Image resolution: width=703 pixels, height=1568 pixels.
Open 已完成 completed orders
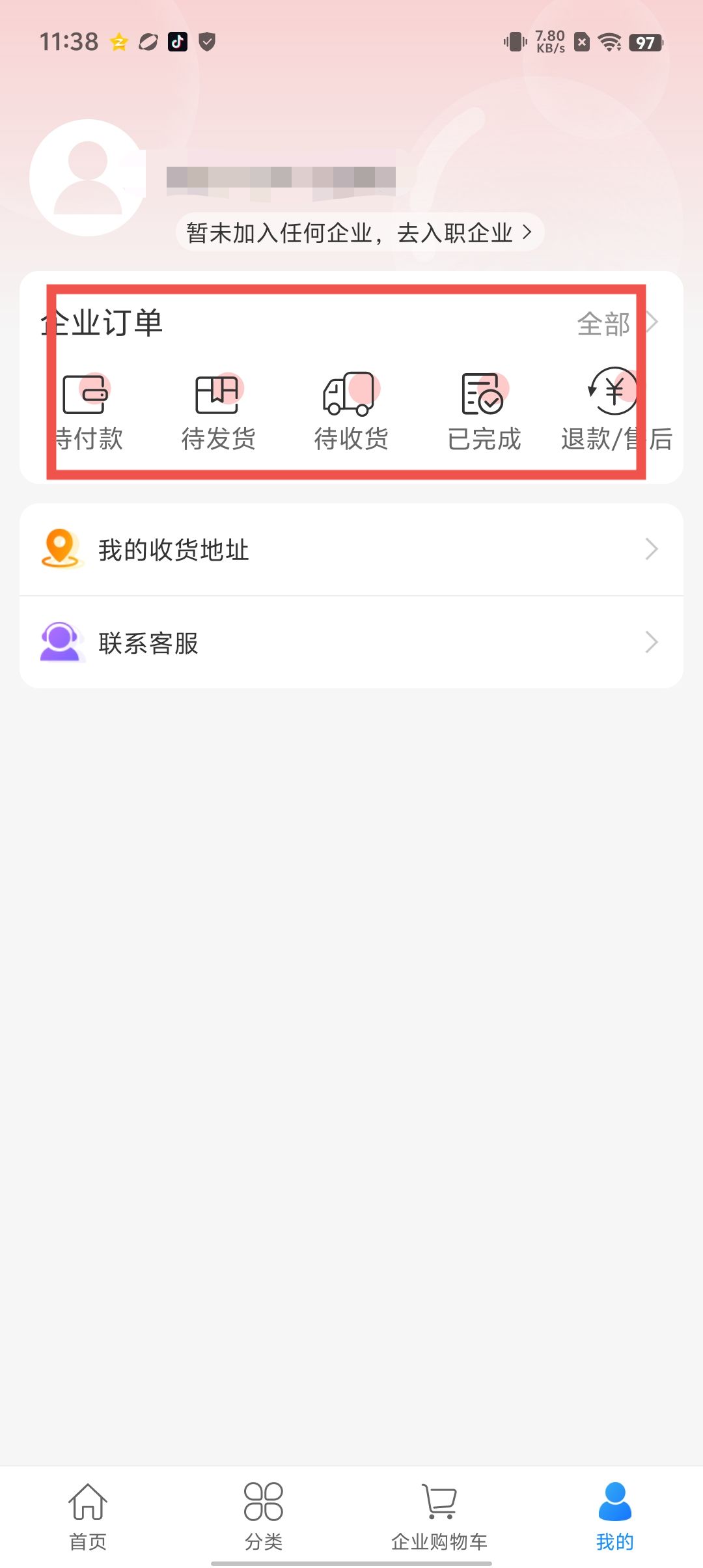click(484, 412)
